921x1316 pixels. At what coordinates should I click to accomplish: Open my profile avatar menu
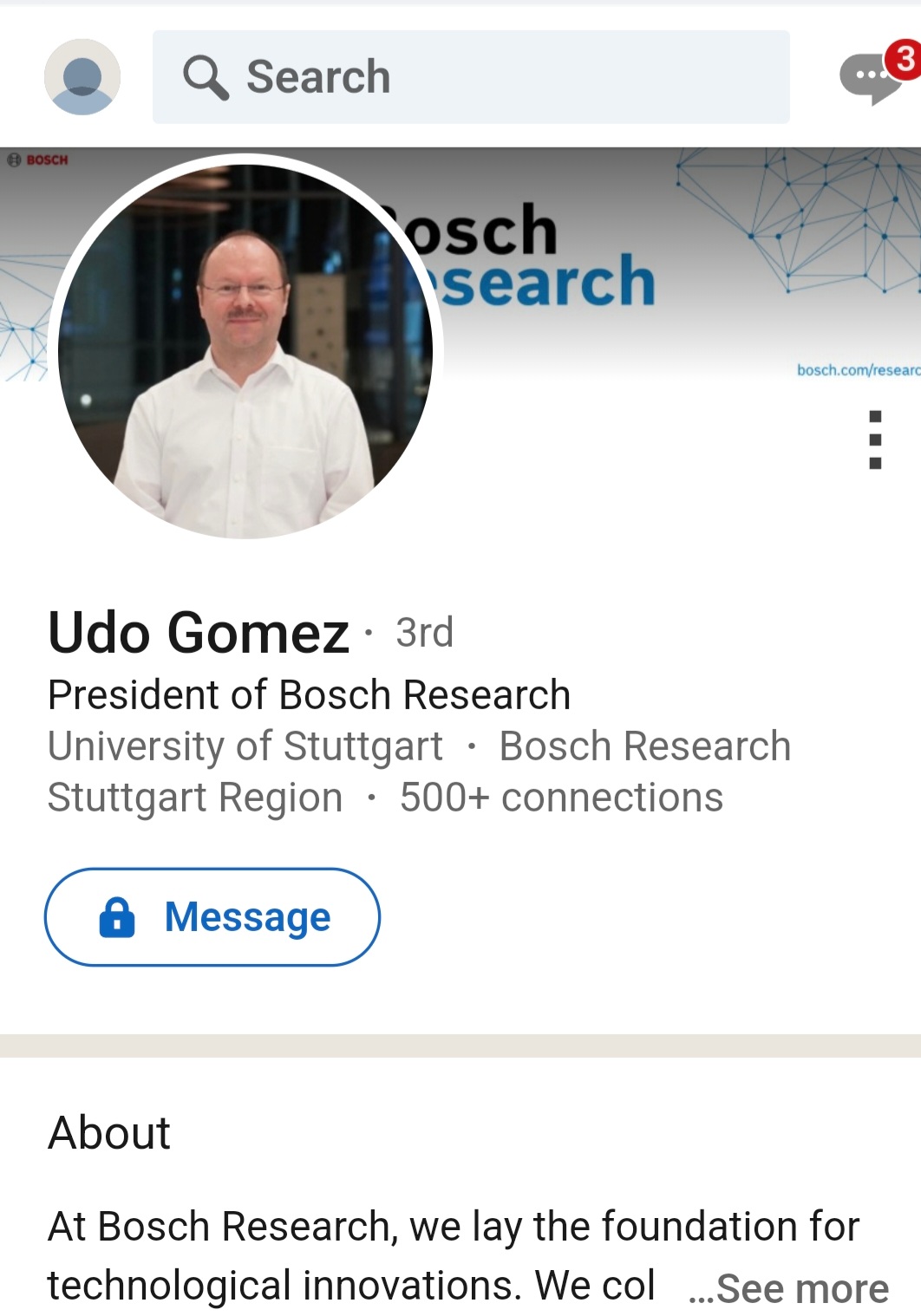tap(82, 77)
